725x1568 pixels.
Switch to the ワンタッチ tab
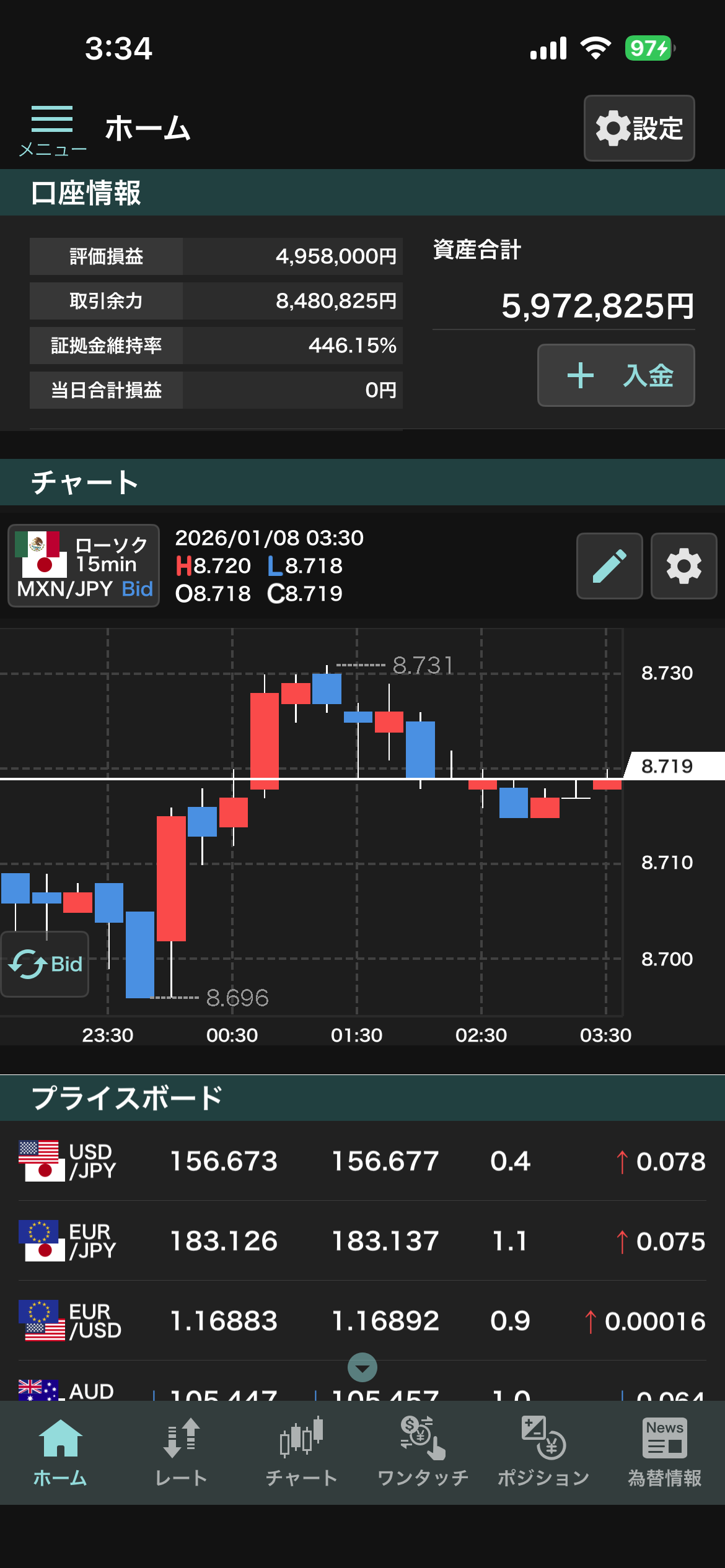(x=423, y=1453)
